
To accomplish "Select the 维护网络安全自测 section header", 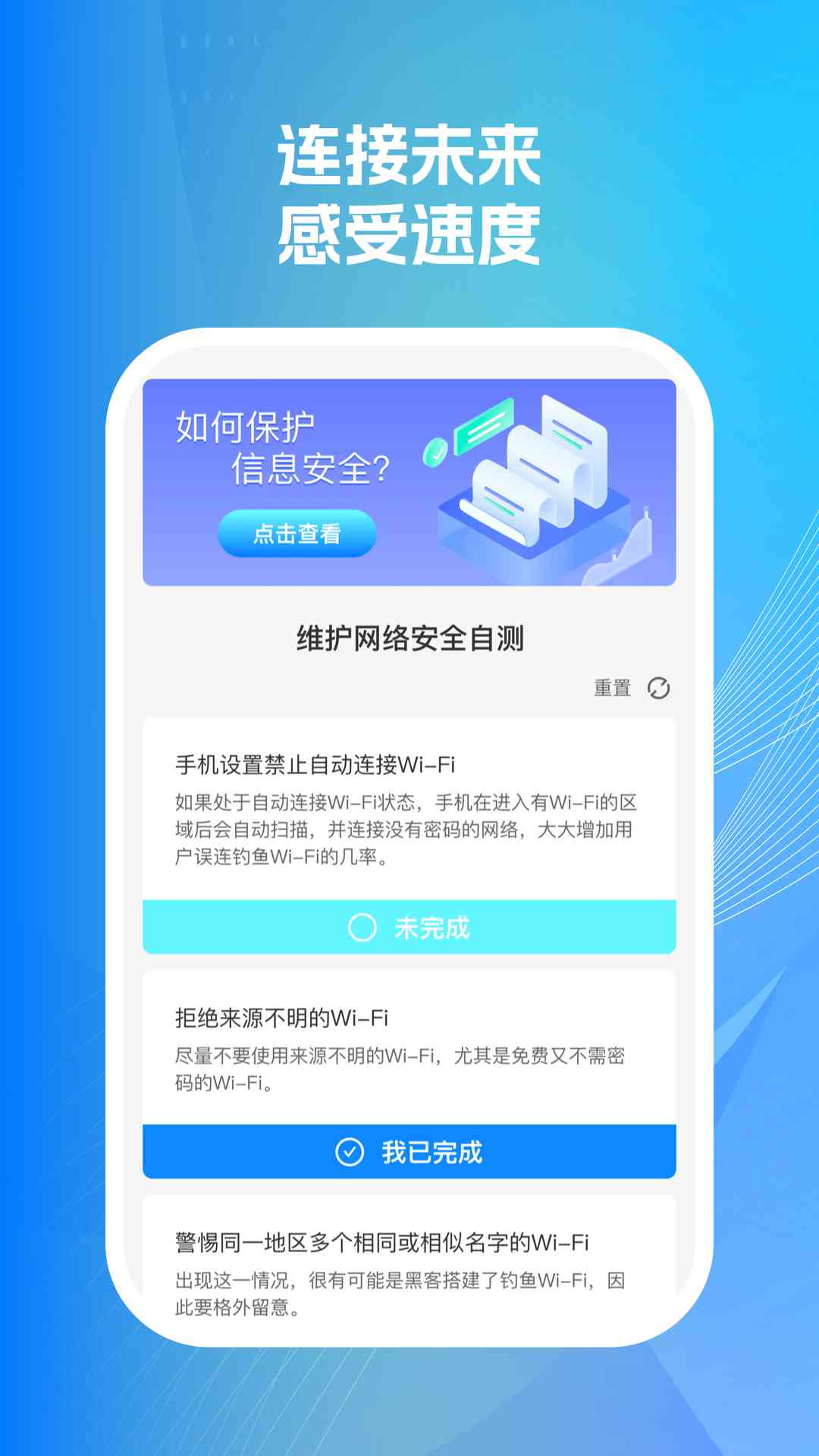I will pyautogui.click(x=409, y=637).
